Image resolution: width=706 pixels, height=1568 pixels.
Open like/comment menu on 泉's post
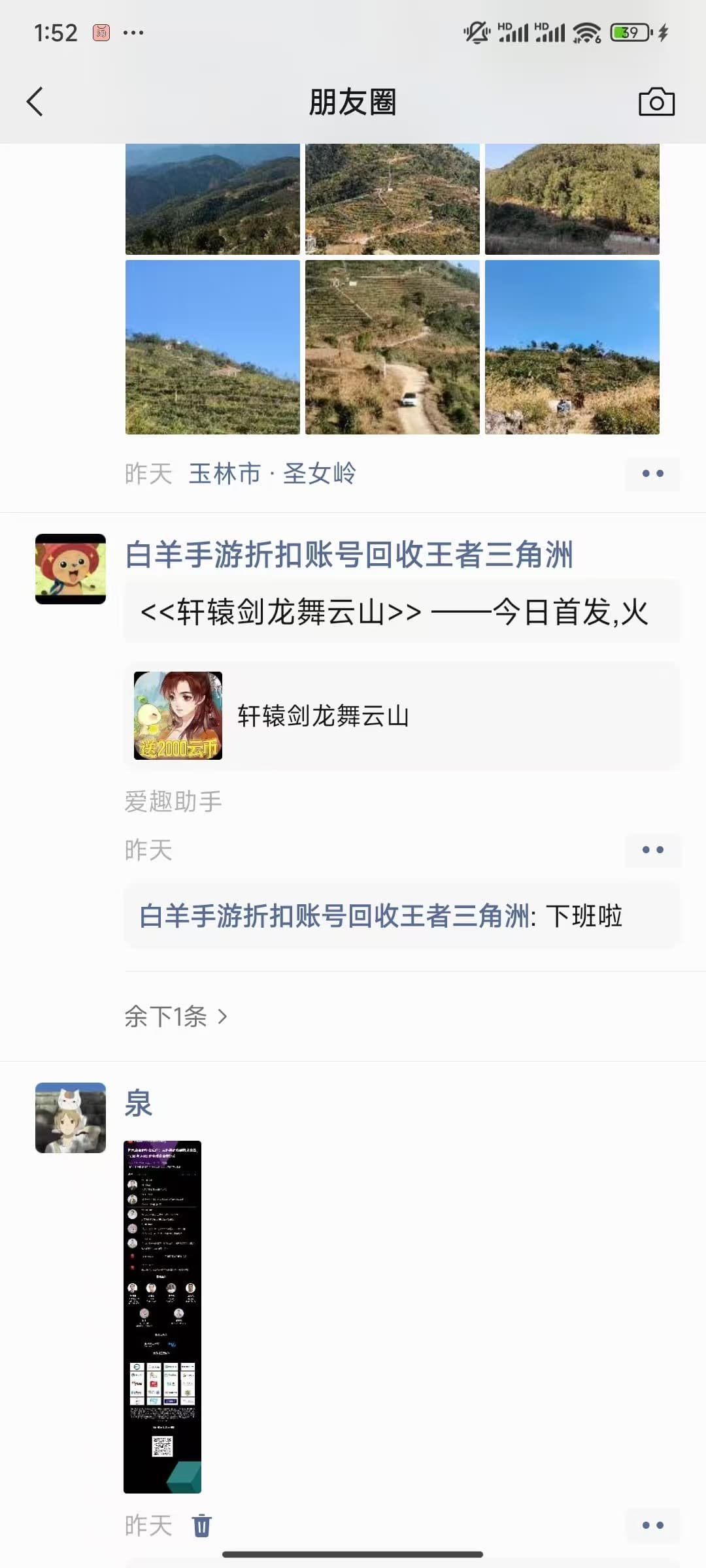pos(652,1526)
